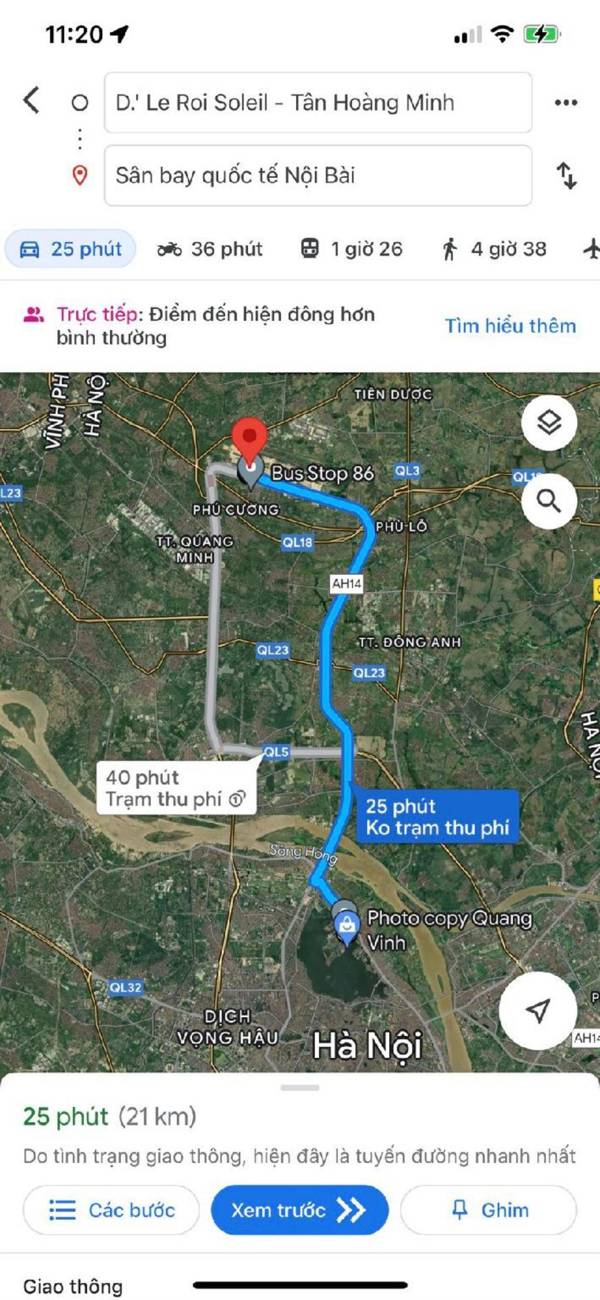Screen dimensions: 600x1300
Task: Go back from directions screen
Action: (32, 100)
